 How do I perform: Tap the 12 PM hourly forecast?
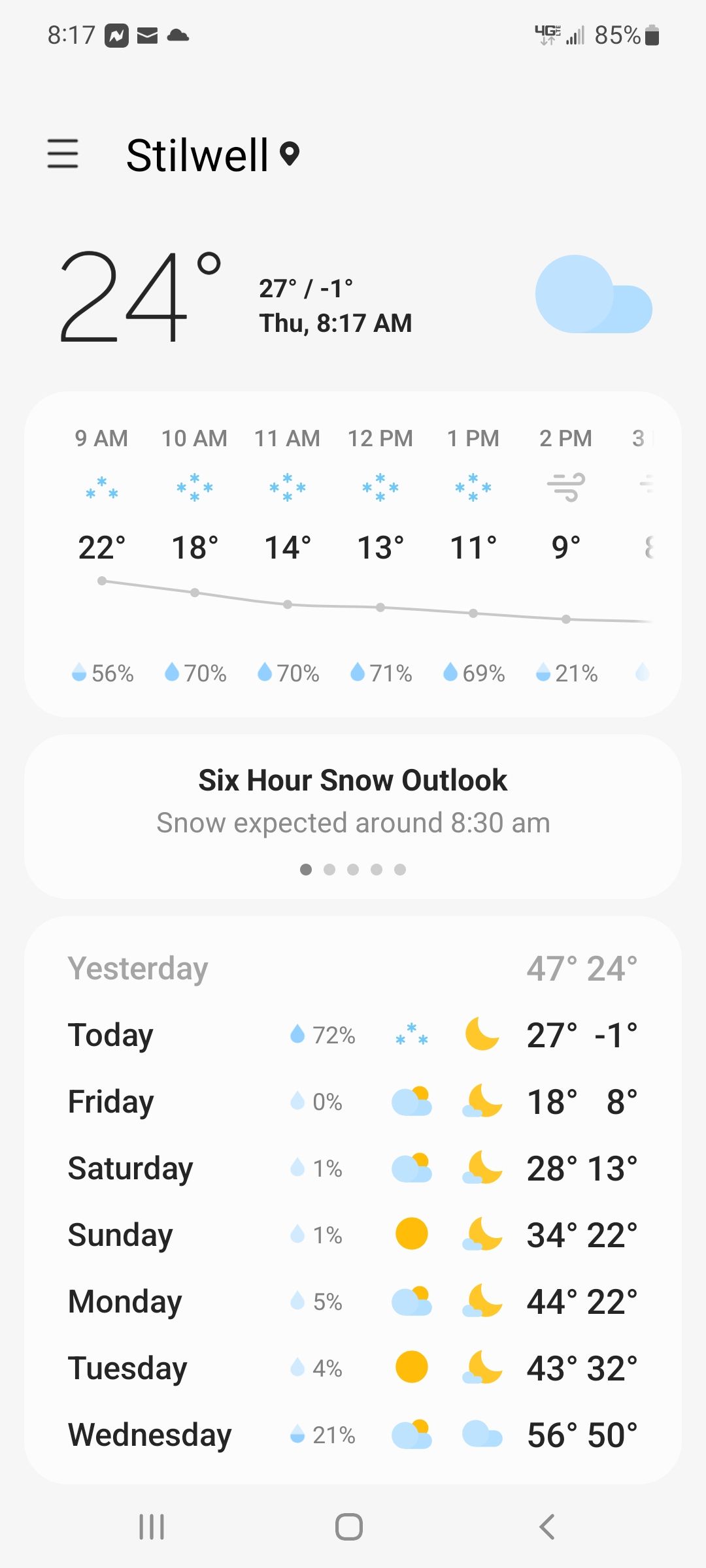(380, 547)
